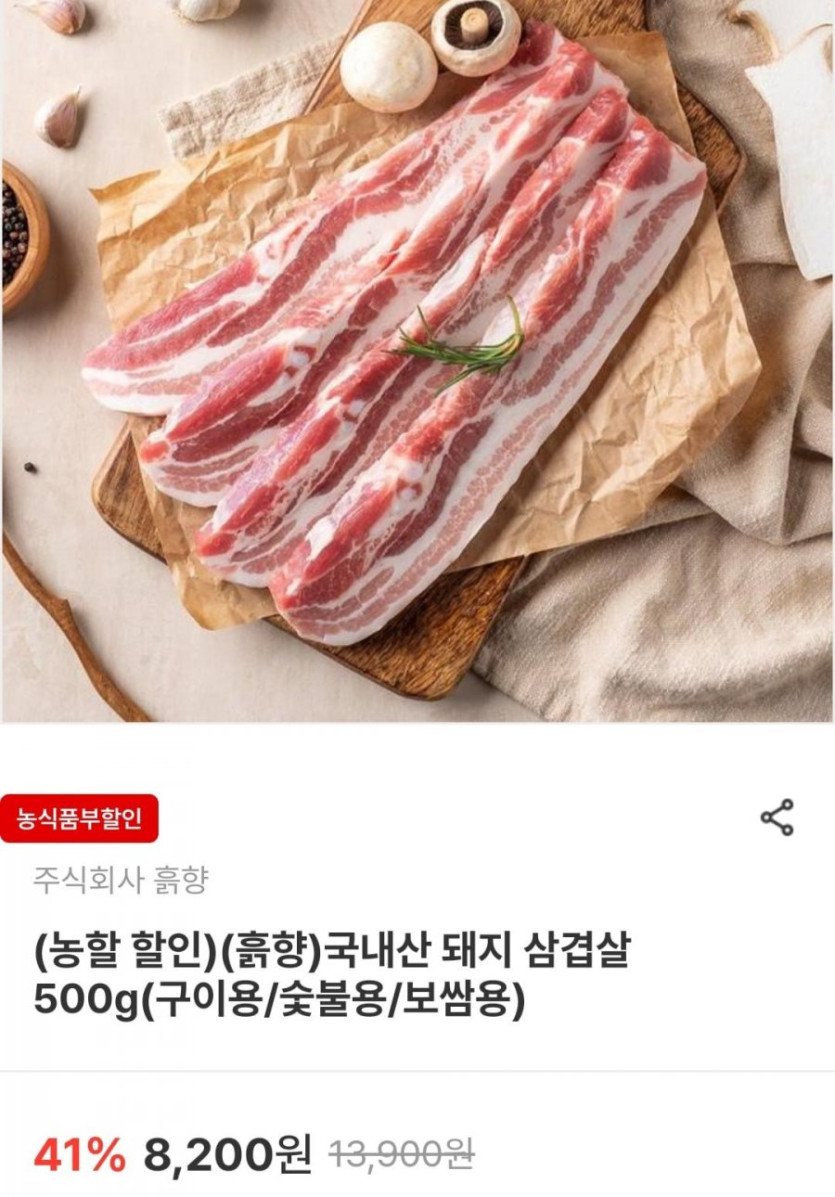Viewport: 835px width, 1197px height.
Task: Open seller 주식회사 흙향 store page
Action: (121, 880)
